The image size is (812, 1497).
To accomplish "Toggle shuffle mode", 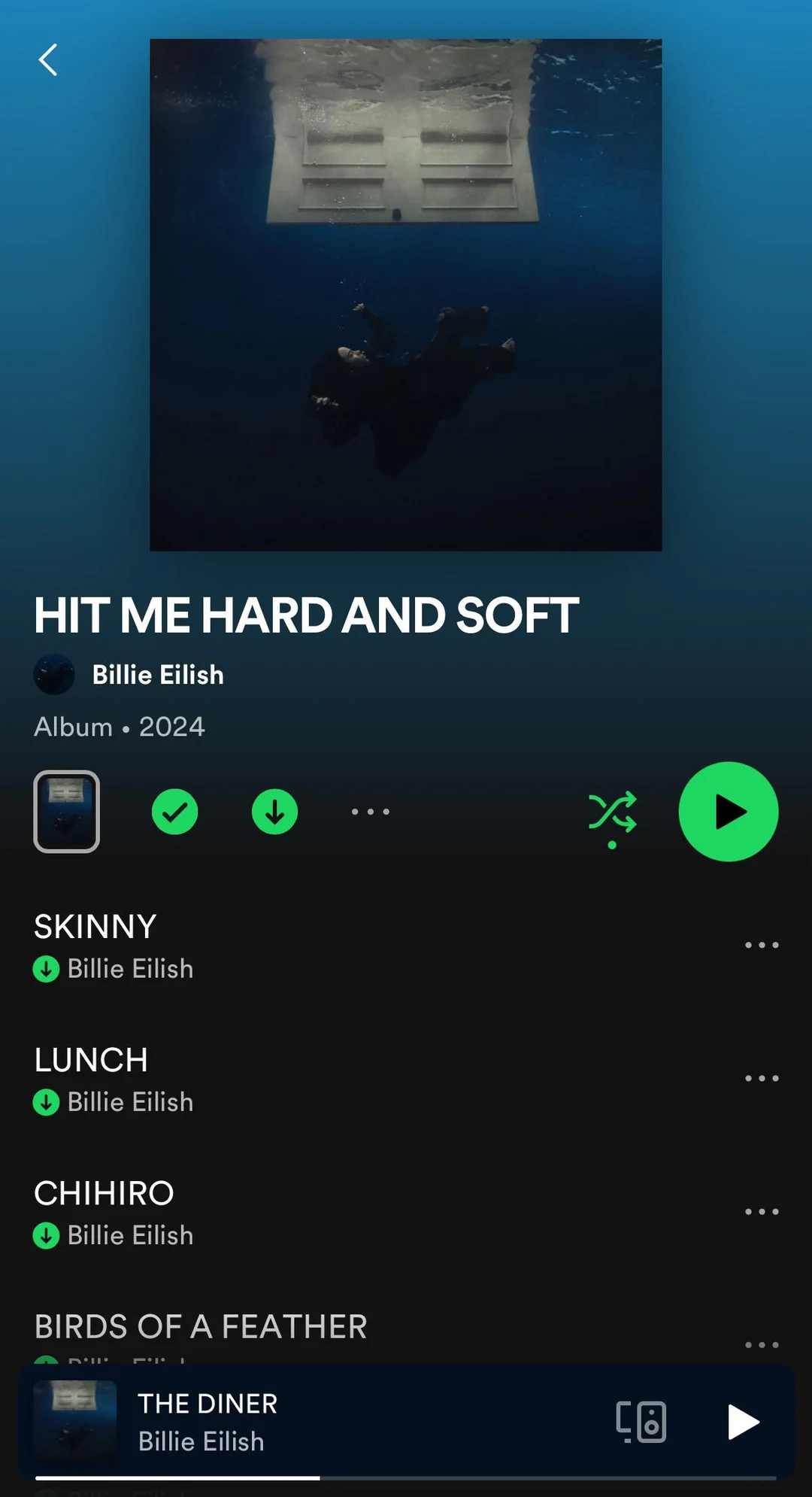I will click(x=612, y=813).
